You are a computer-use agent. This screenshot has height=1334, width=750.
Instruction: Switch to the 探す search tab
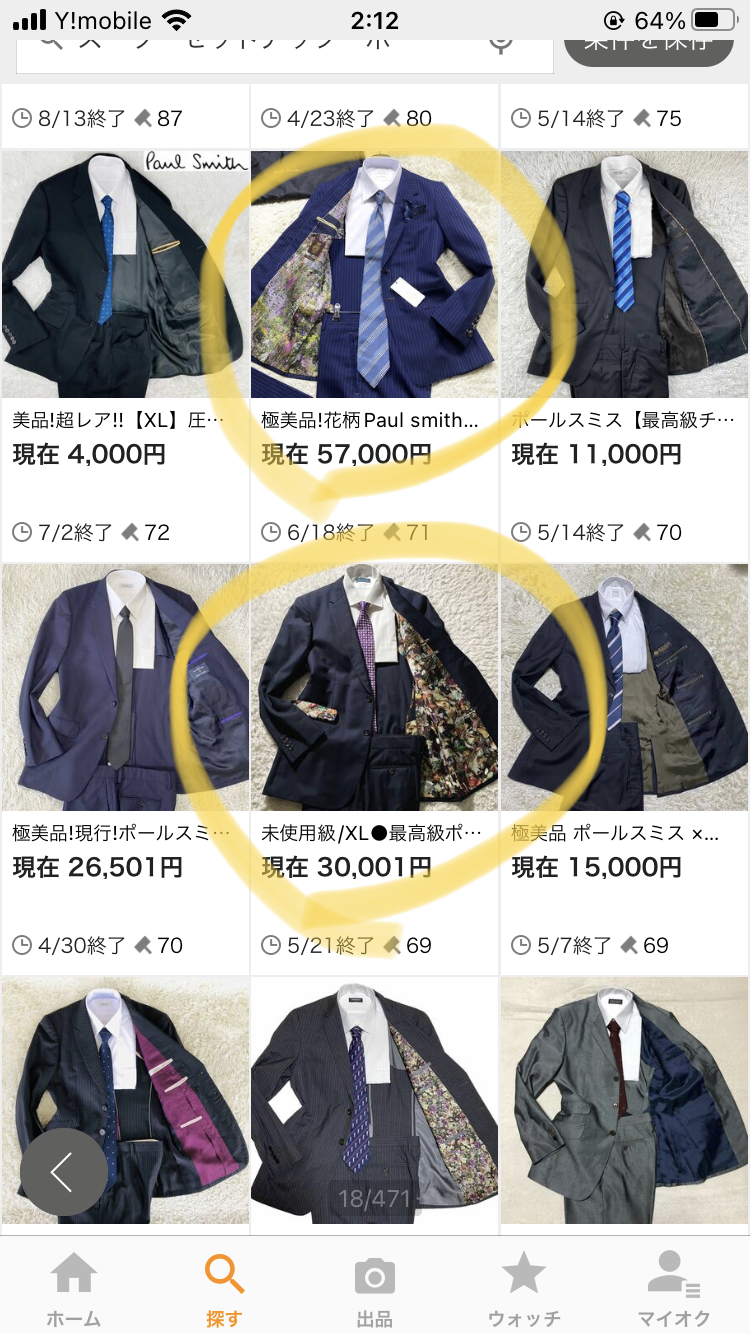(x=224, y=1289)
